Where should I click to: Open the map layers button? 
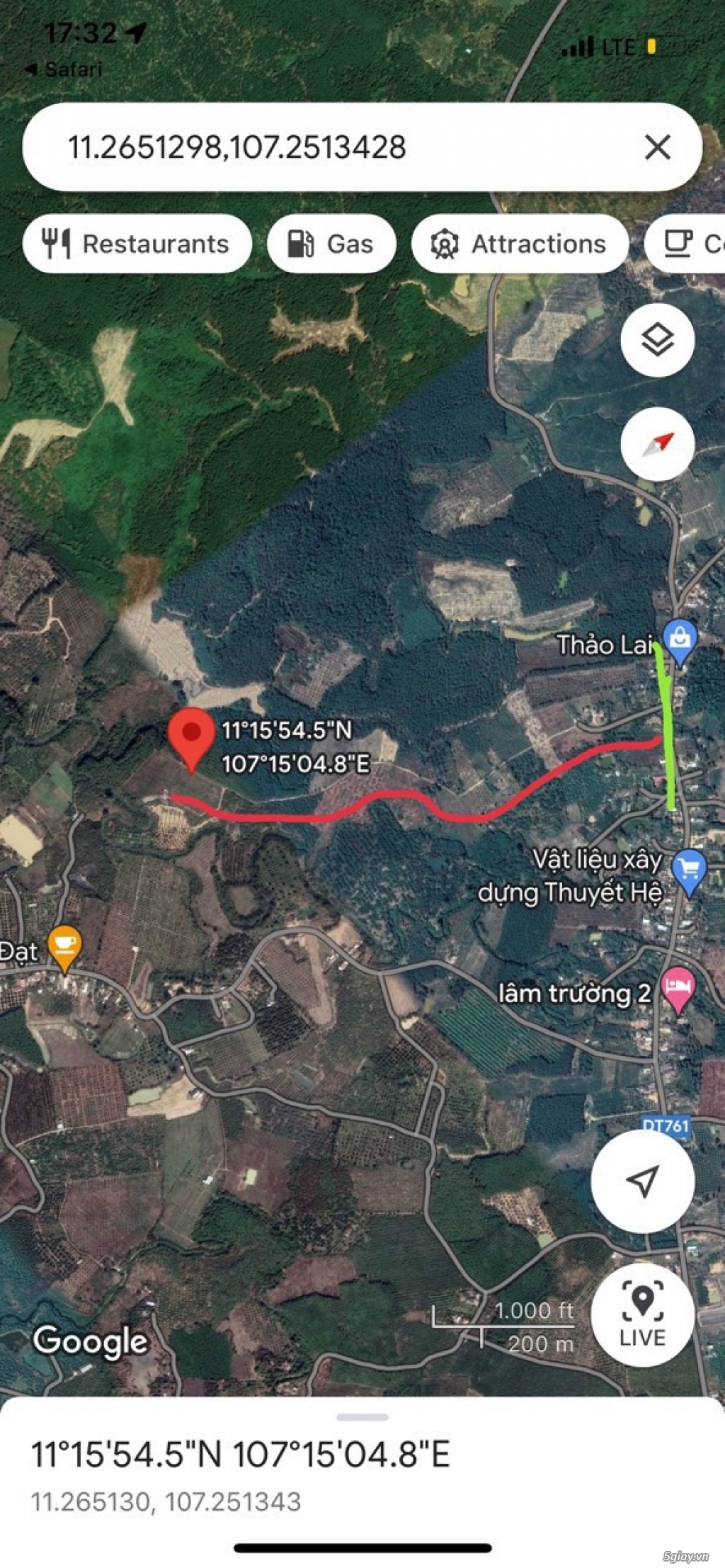(657, 340)
